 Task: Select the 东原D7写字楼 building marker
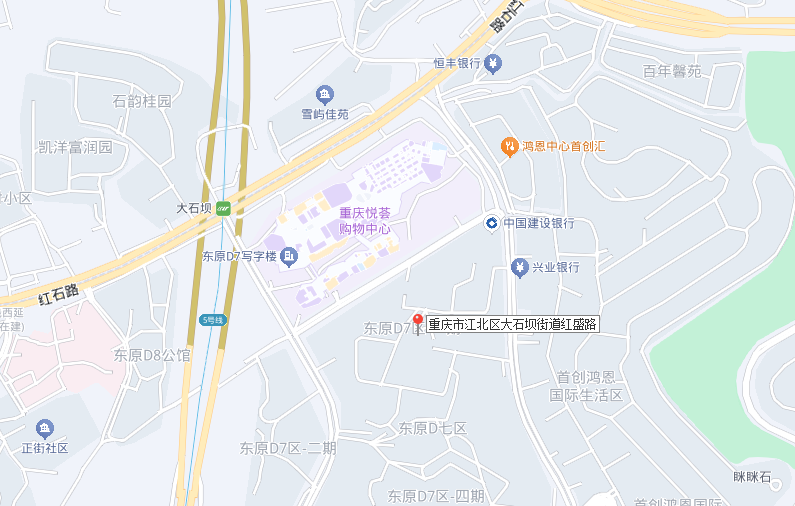[x=290, y=257]
